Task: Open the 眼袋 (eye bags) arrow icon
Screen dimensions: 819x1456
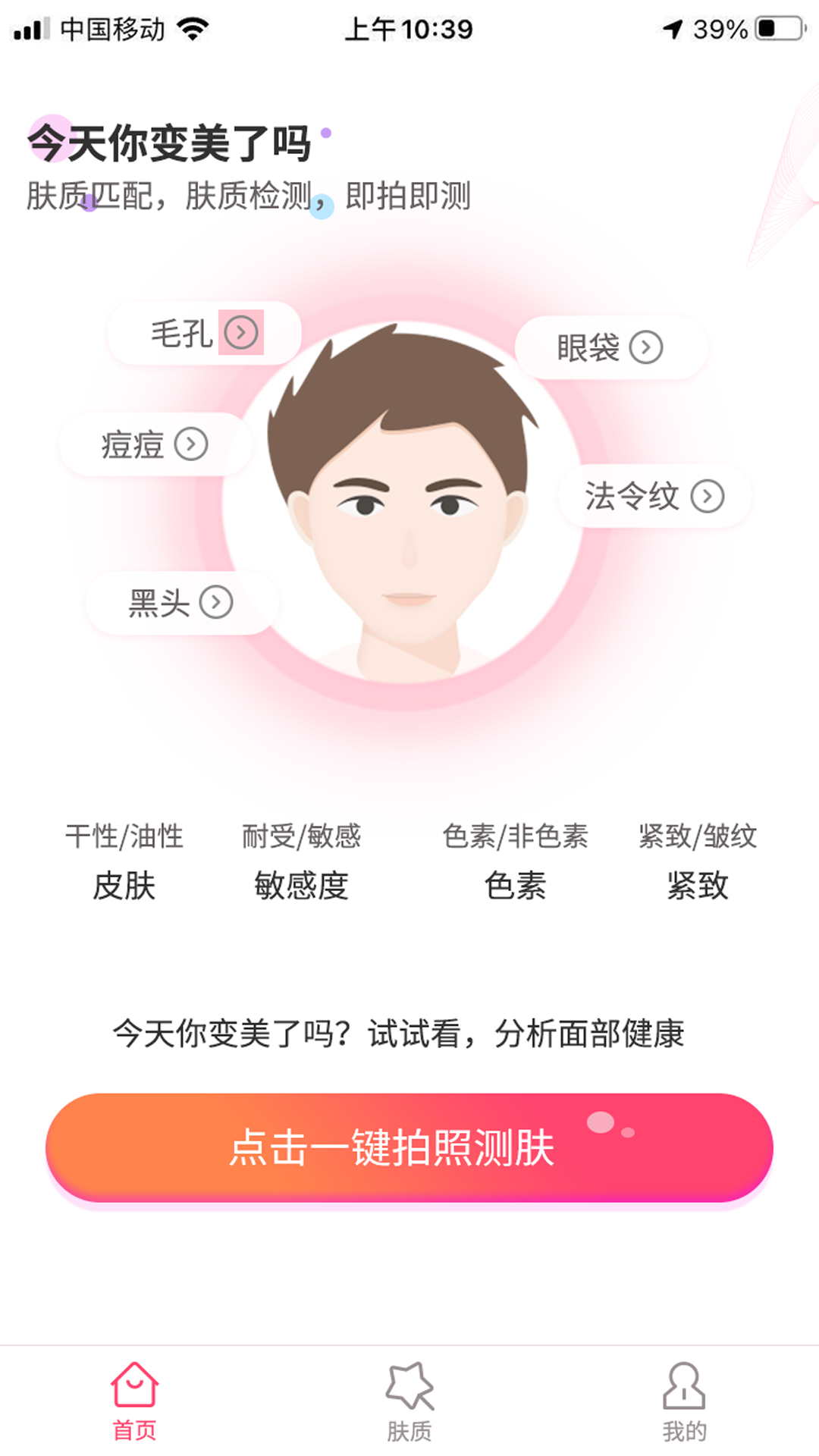Action: (645, 348)
